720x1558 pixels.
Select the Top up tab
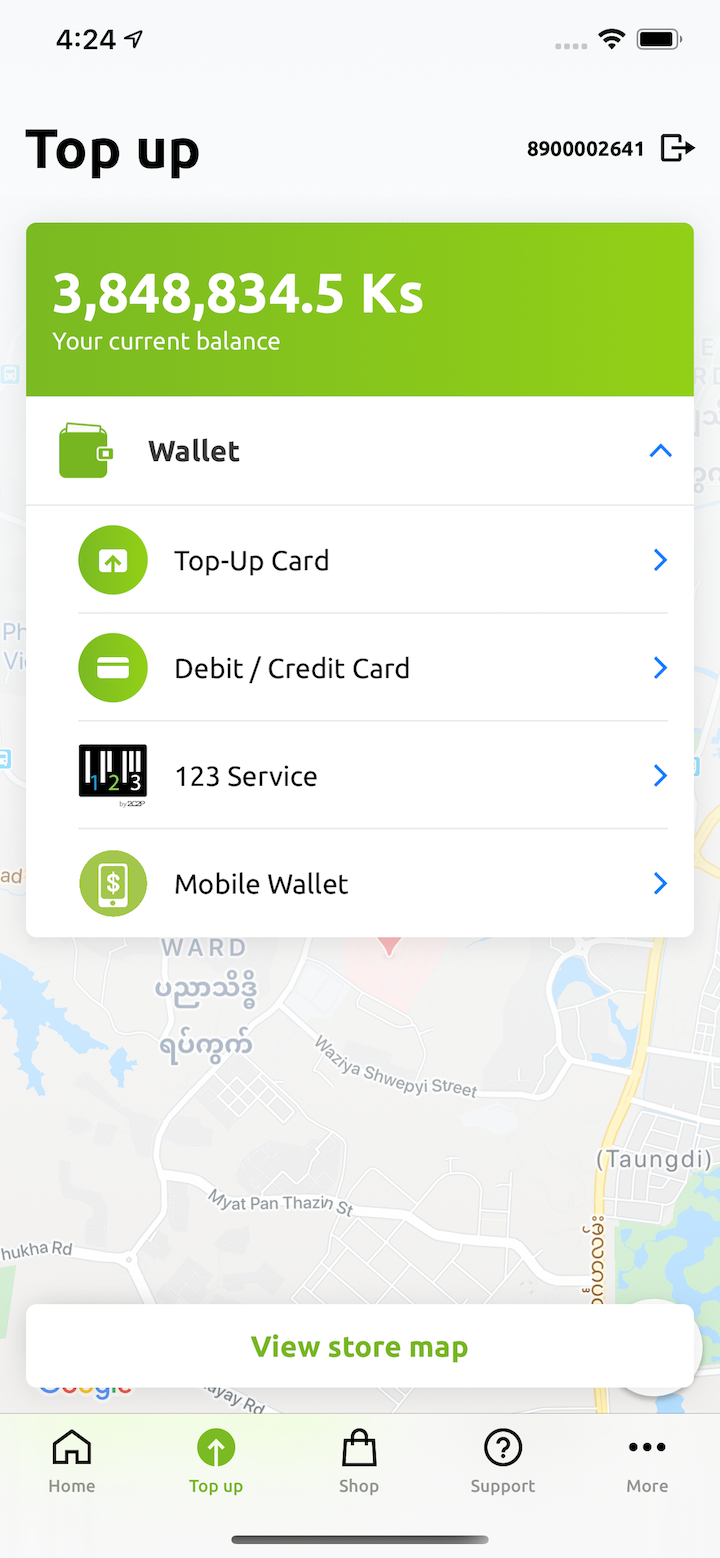coord(216,1462)
